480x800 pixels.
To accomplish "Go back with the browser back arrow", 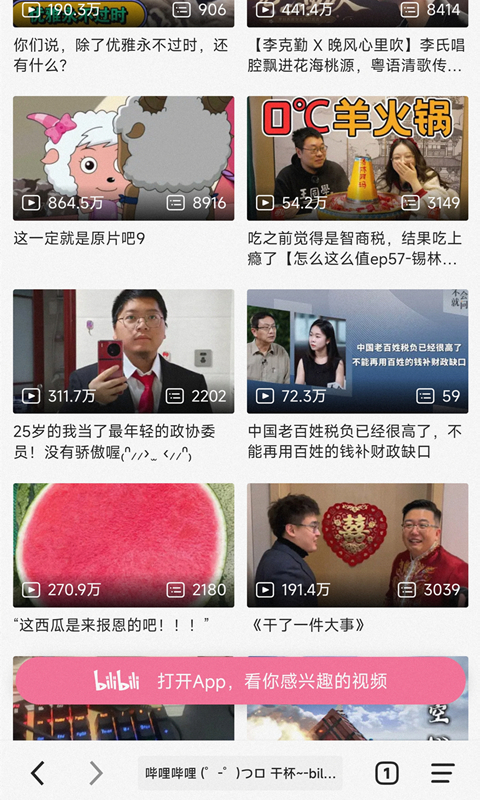I will pyautogui.click(x=38, y=773).
